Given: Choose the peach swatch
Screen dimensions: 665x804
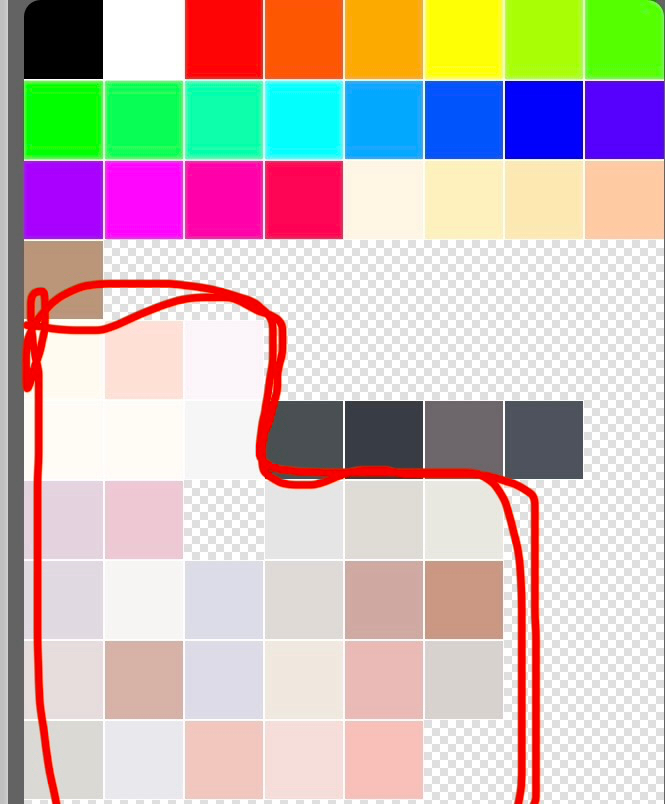Looking at the screenshot, I should click(x=624, y=199).
